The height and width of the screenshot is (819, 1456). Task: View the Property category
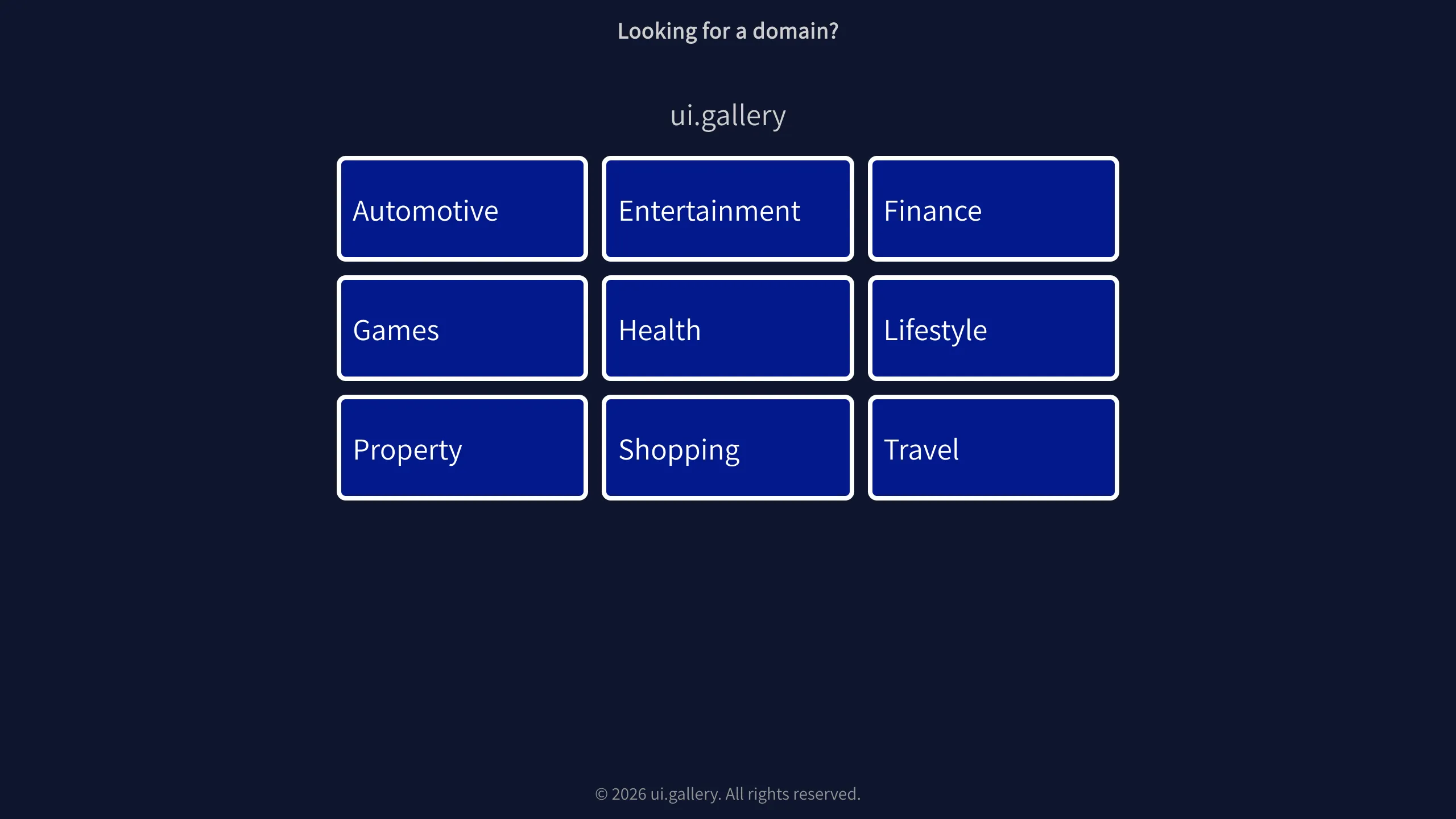462,448
